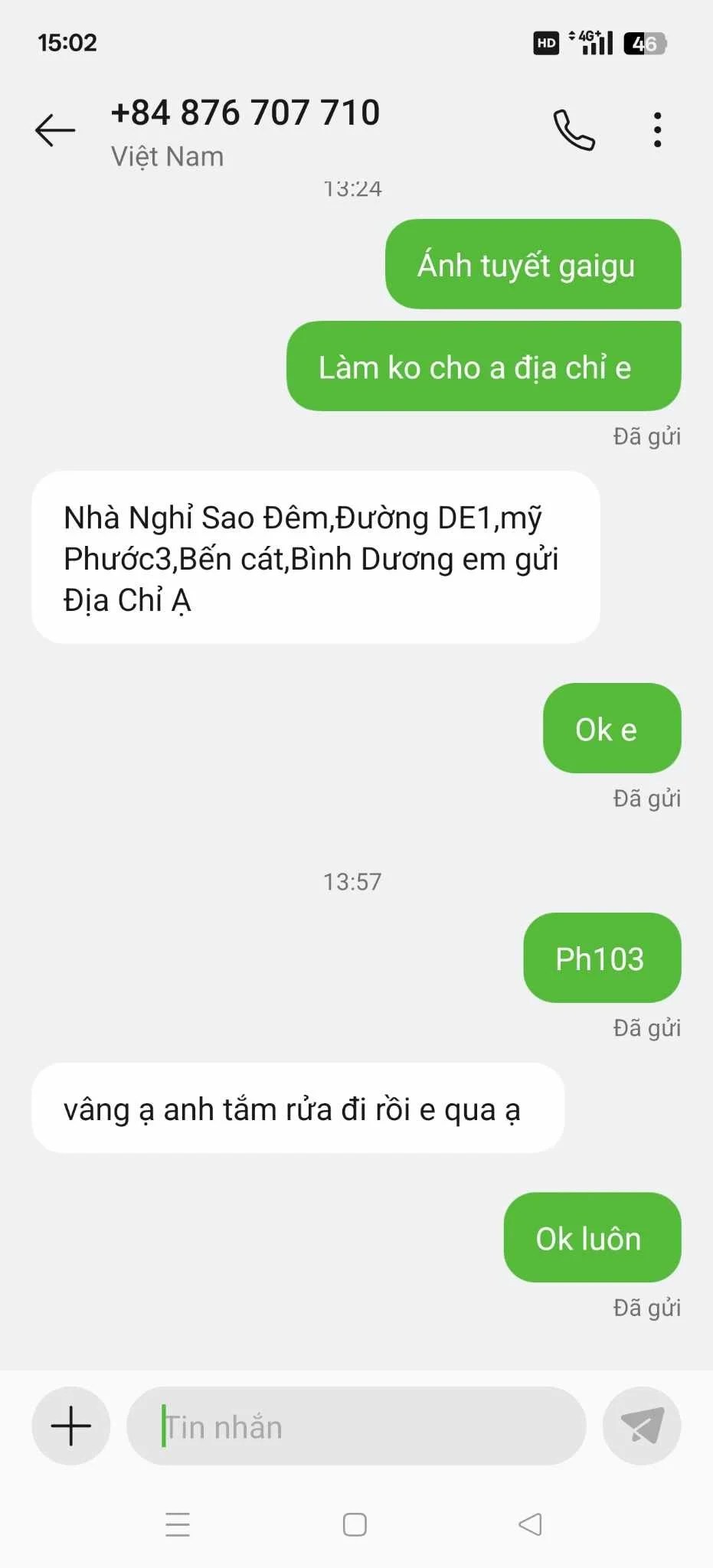This screenshot has height=1568, width=713.
Task: Open the plus attachment button
Action: [x=71, y=1426]
